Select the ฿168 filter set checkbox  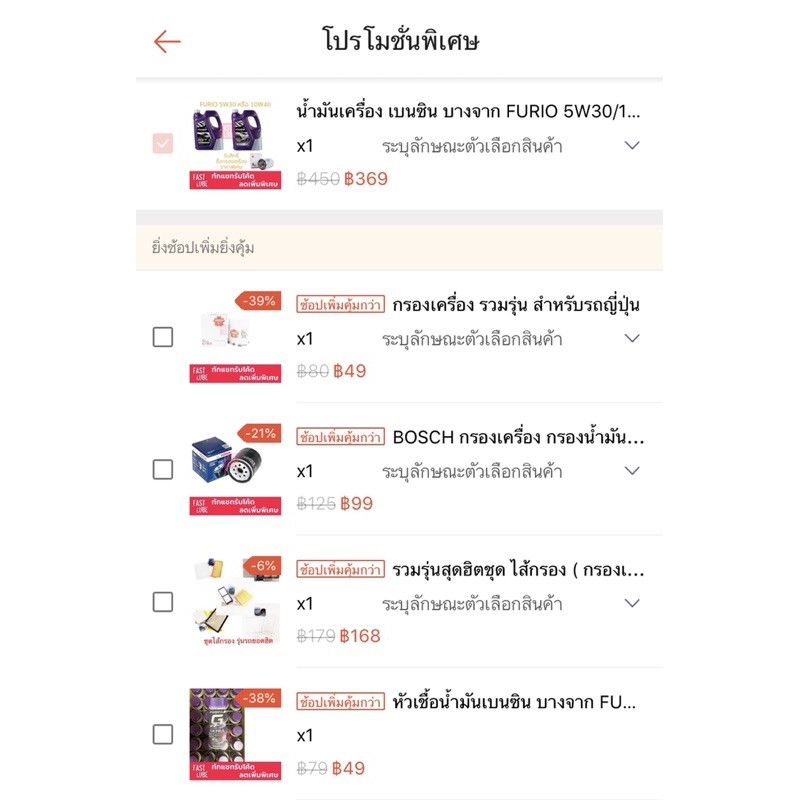(x=163, y=602)
